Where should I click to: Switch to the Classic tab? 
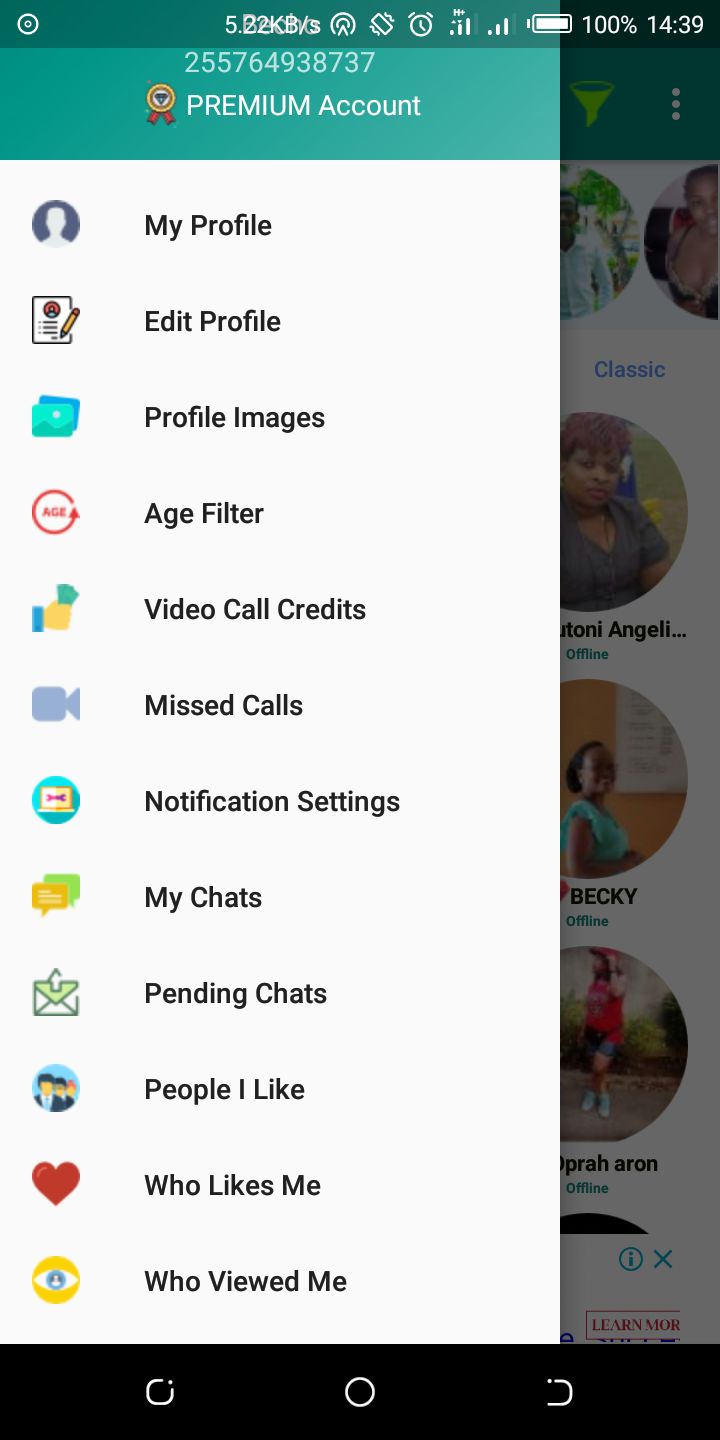click(629, 369)
